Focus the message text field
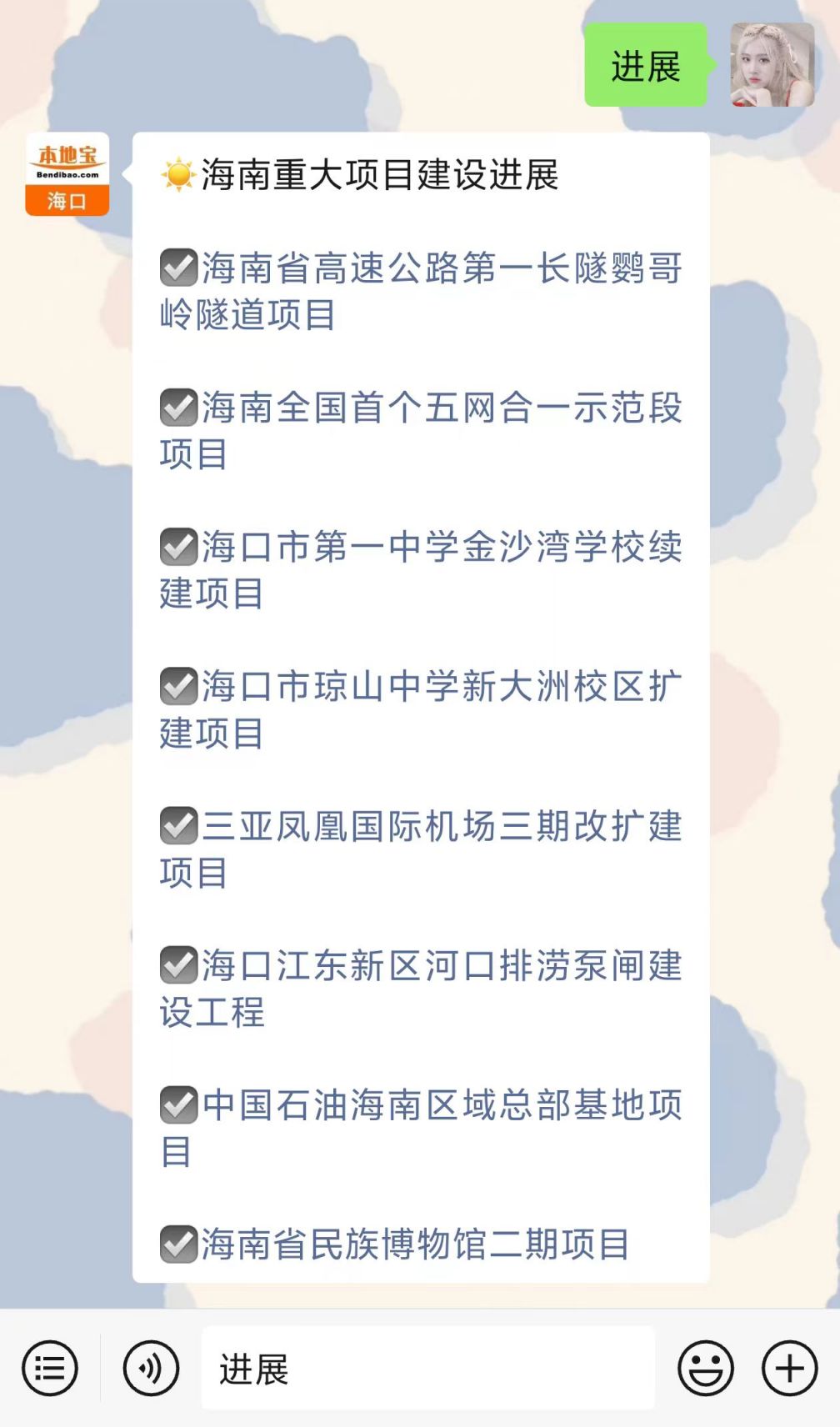 click(427, 1368)
